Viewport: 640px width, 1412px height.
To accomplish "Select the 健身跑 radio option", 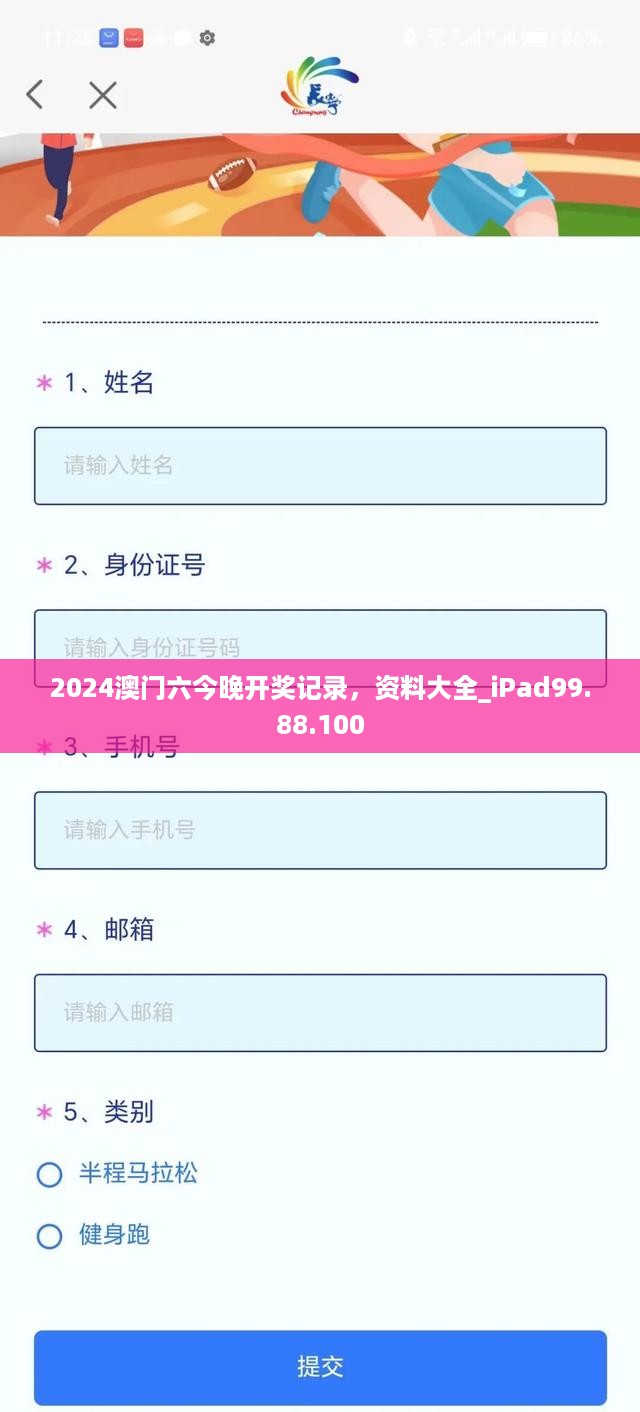I will [x=50, y=1236].
